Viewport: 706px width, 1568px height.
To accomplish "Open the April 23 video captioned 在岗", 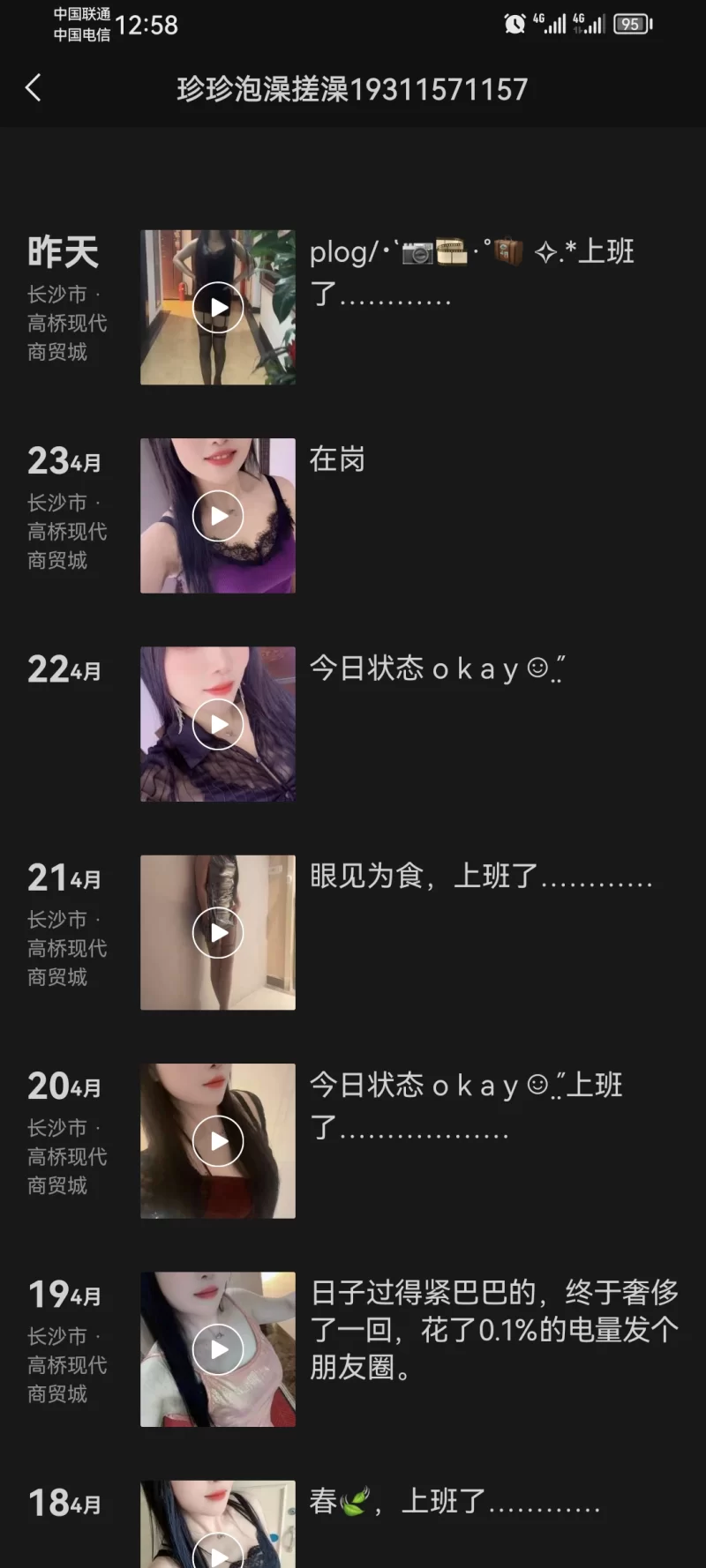I will (x=218, y=516).
